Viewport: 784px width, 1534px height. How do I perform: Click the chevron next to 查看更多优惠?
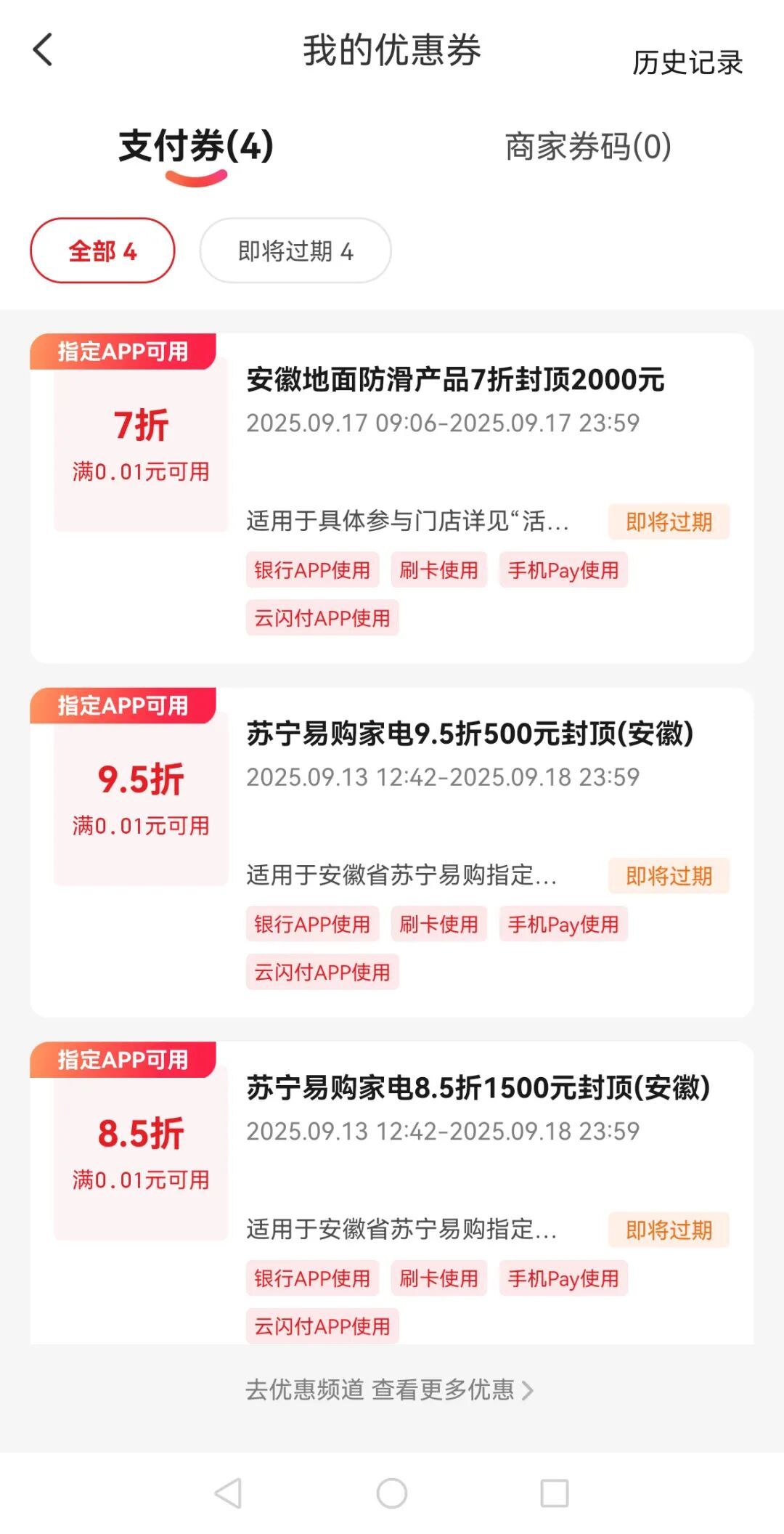(529, 1390)
